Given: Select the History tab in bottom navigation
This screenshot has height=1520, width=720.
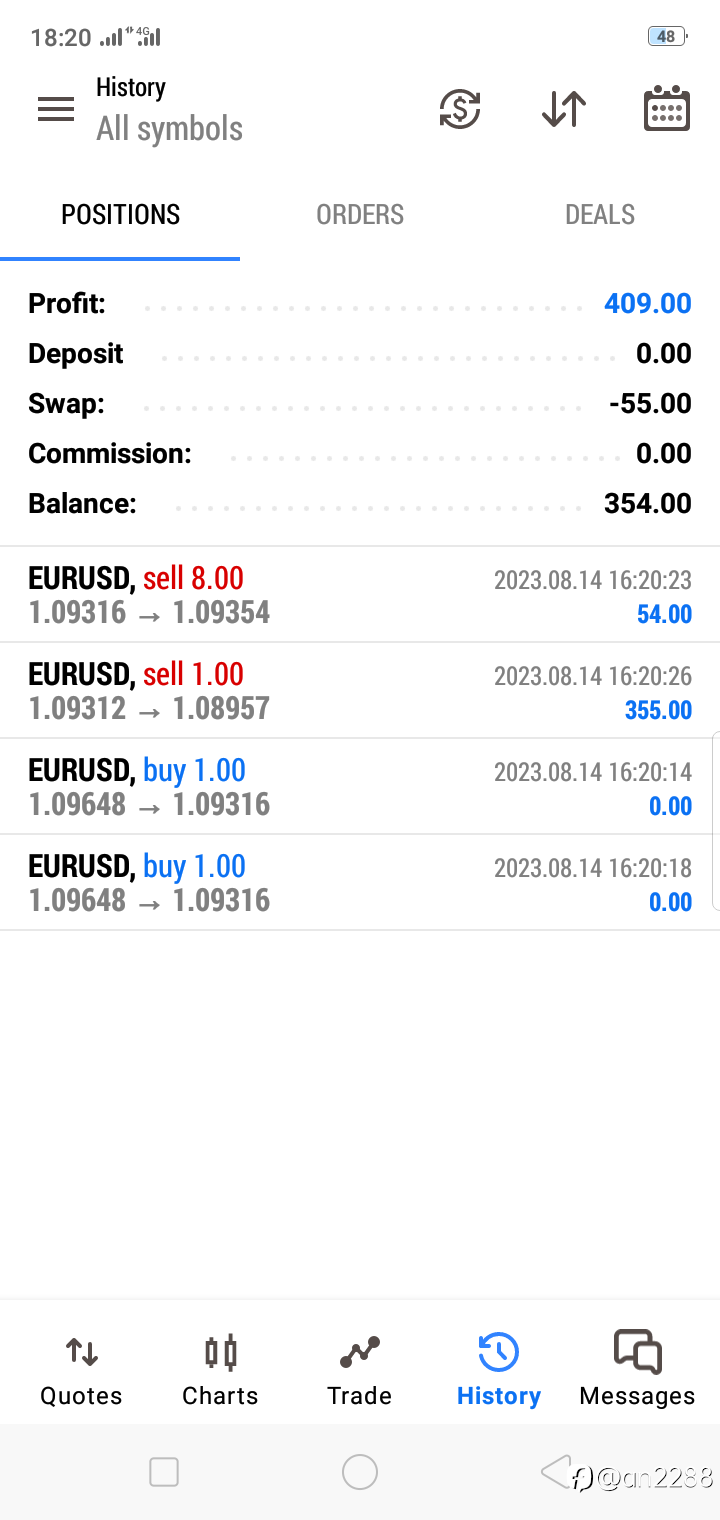Looking at the screenshot, I should pyautogui.click(x=498, y=1370).
